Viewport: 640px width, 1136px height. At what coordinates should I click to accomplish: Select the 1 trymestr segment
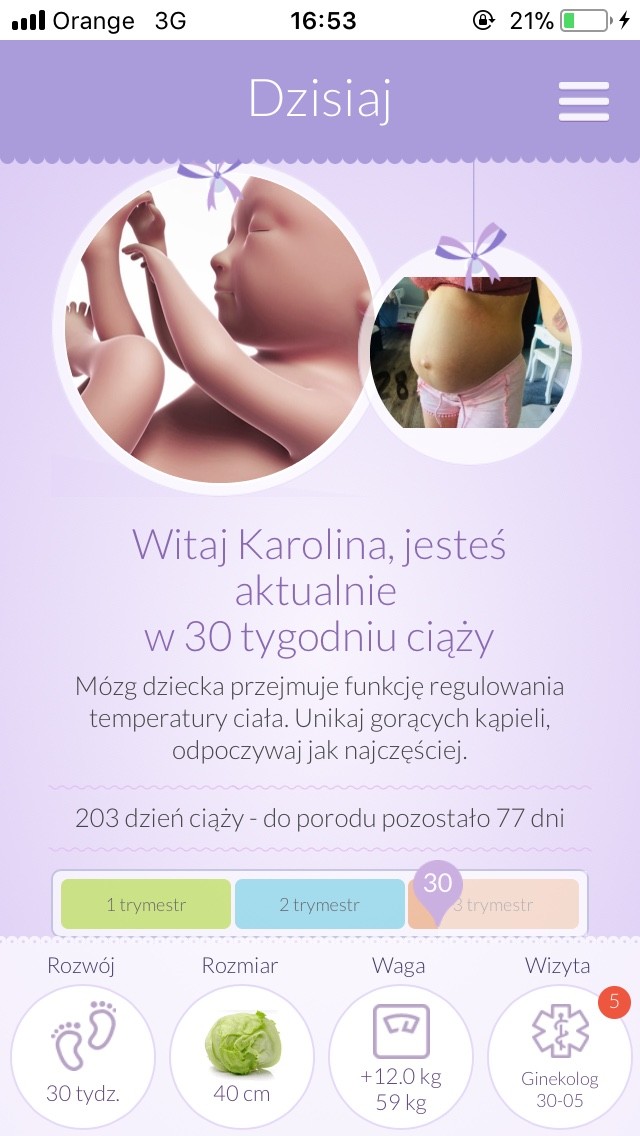point(146,905)
